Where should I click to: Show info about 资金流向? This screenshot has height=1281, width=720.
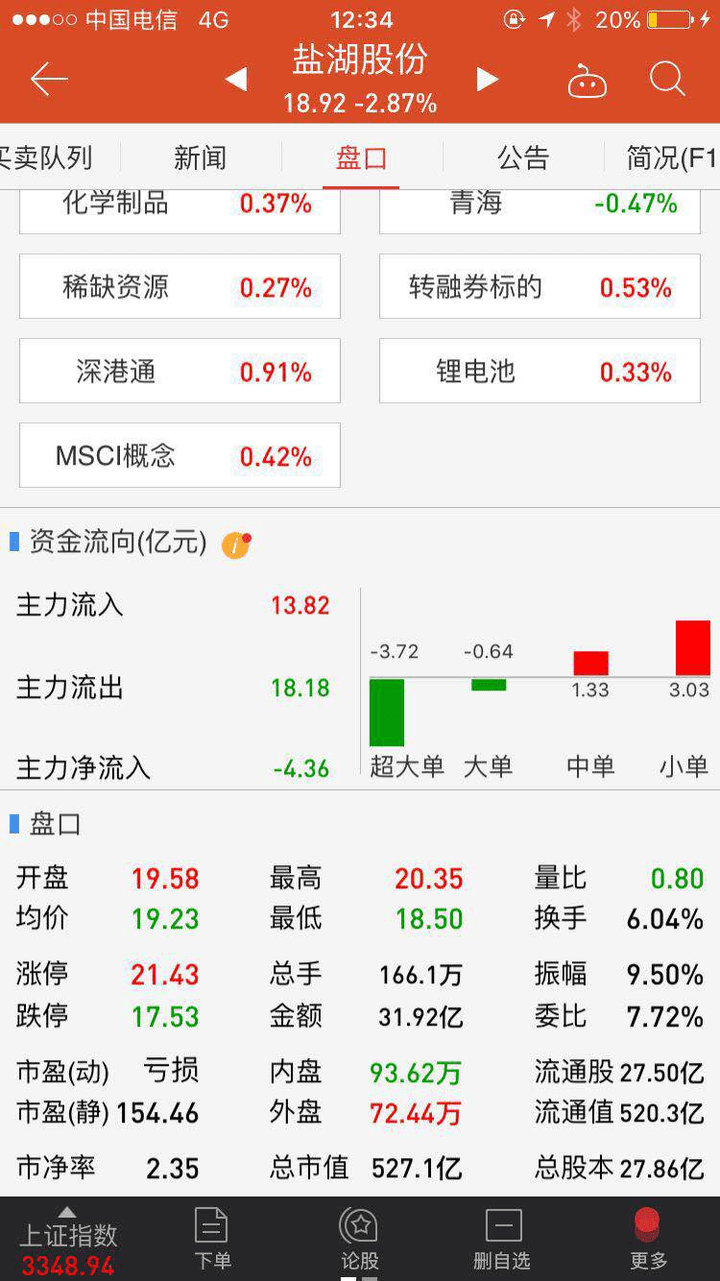pyautogui.click(x=236, y=544)
